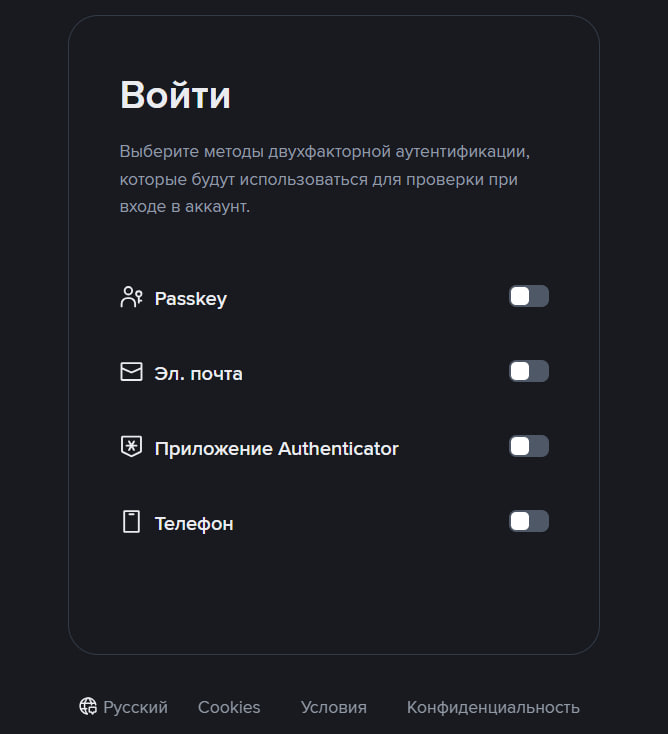Image resolution: width=668 pixels, height=734 pixels.
Task: Open the Cookies link
Action: point(229,707)
